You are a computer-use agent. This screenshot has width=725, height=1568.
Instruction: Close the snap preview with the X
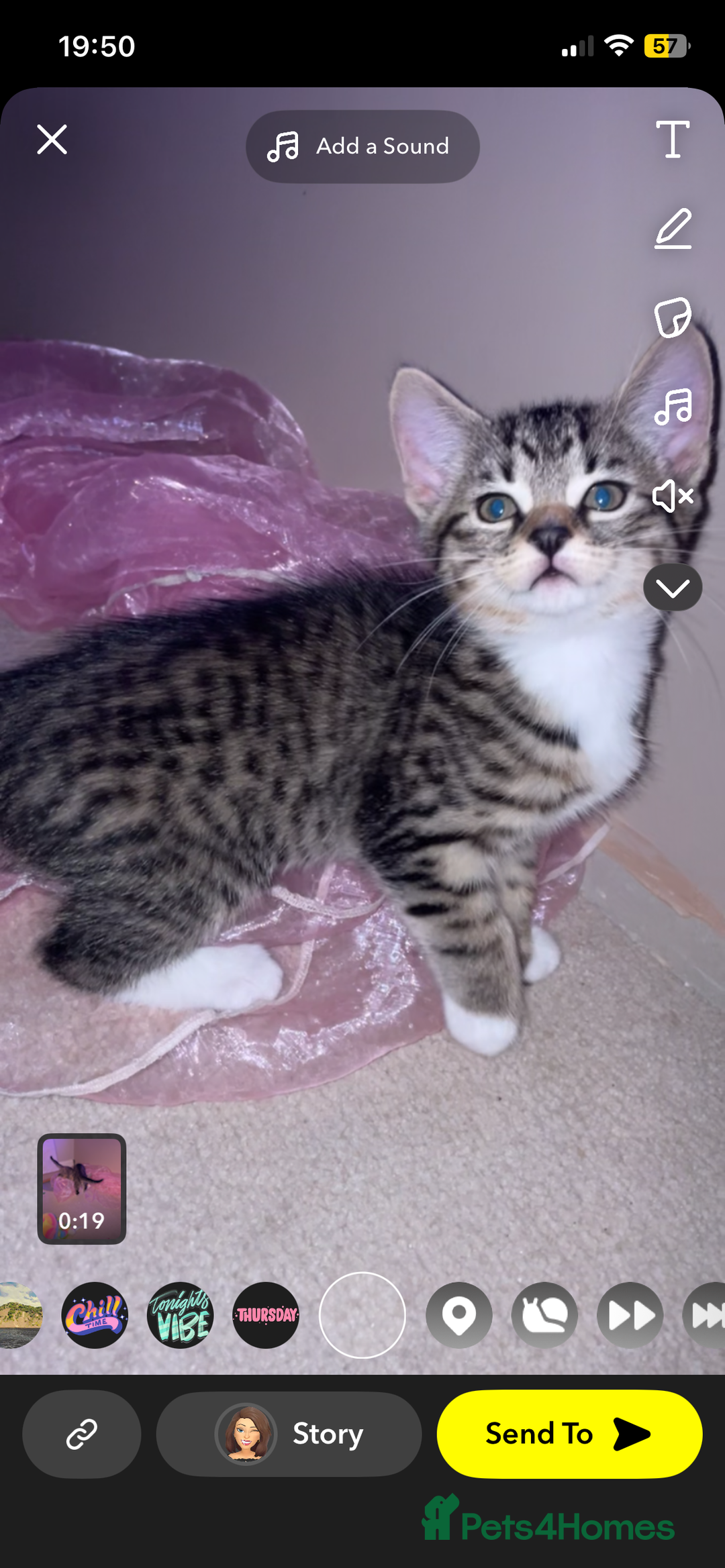[x=52, y=140]
